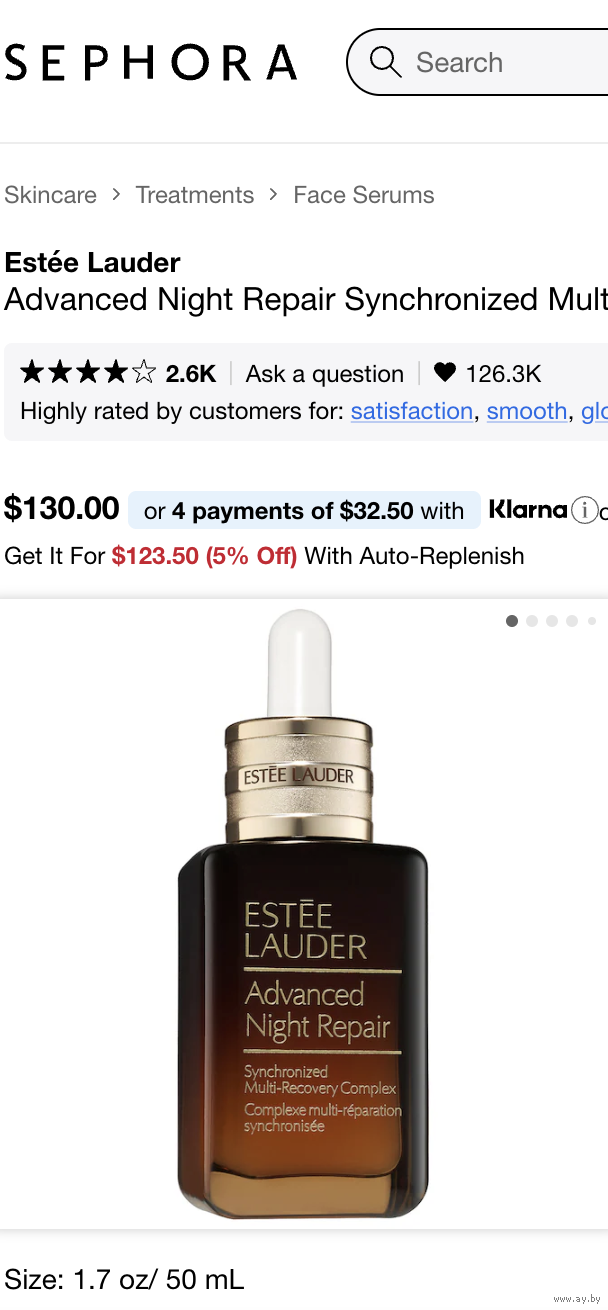608x1310 pixels.
Task: Go to Skincare breadcrumb
Action: pyautogui.click(x=51, y=195)
